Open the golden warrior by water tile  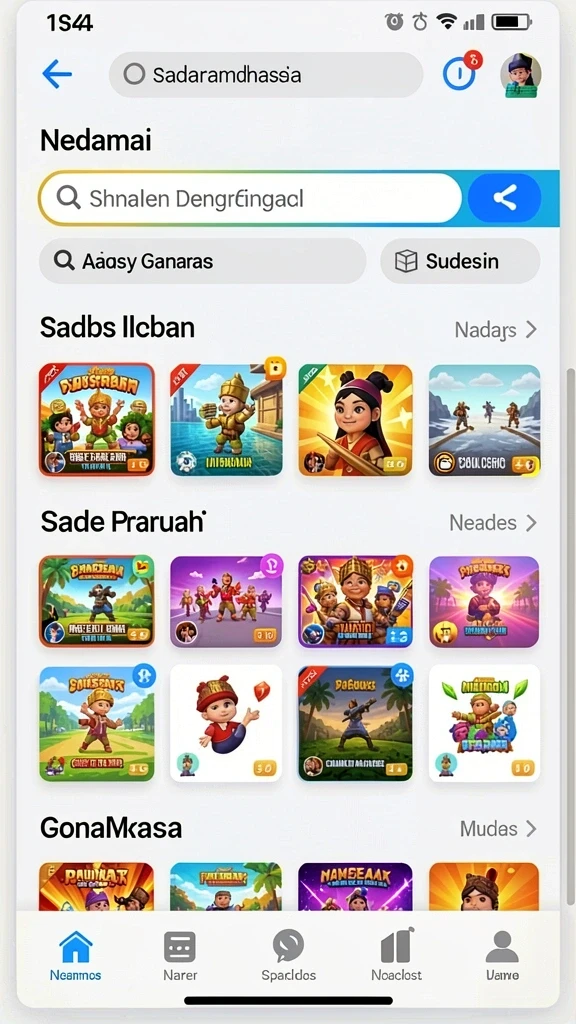pos(227,417)
